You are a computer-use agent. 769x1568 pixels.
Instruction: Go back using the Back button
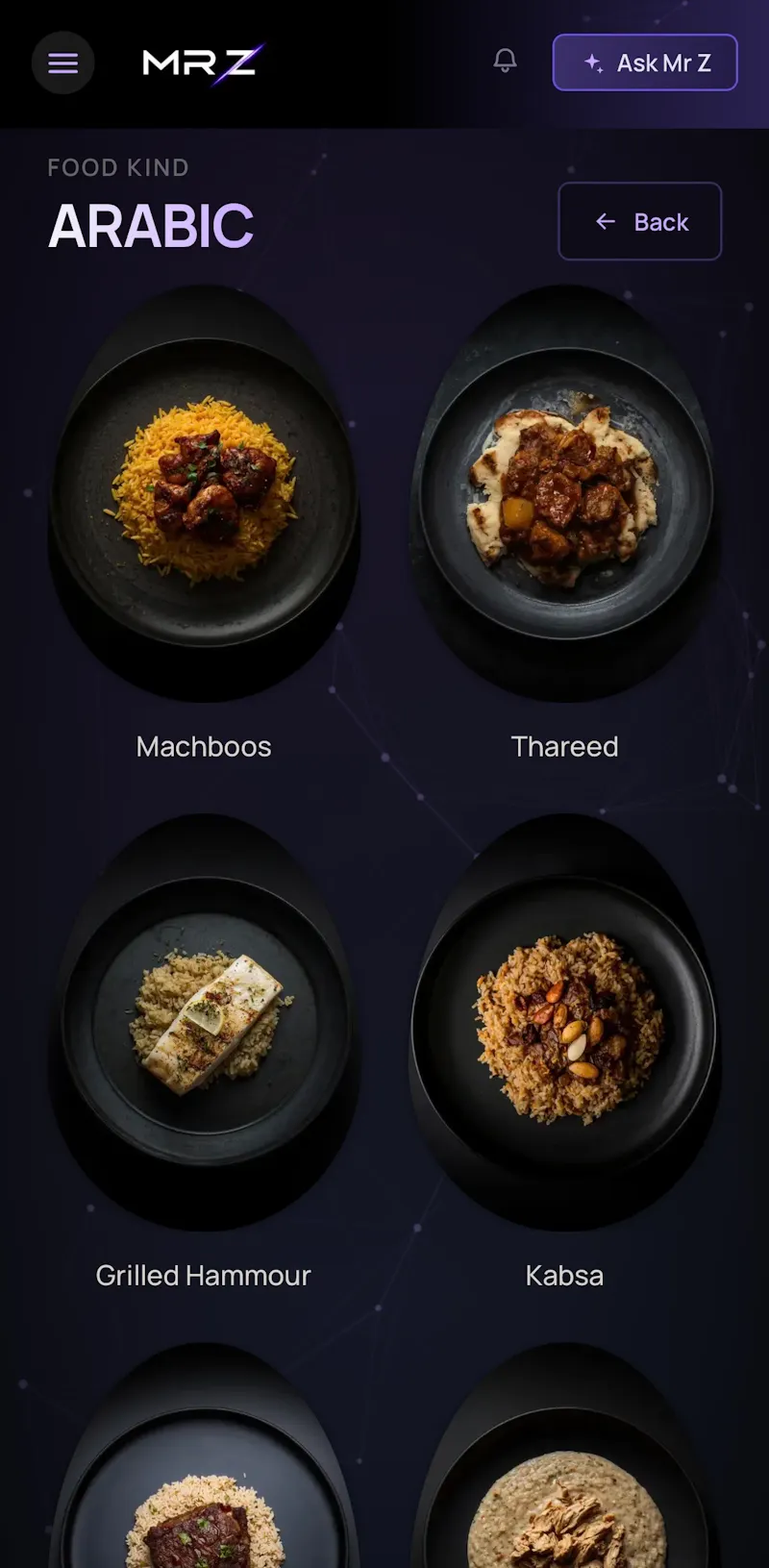pos(640,221)
